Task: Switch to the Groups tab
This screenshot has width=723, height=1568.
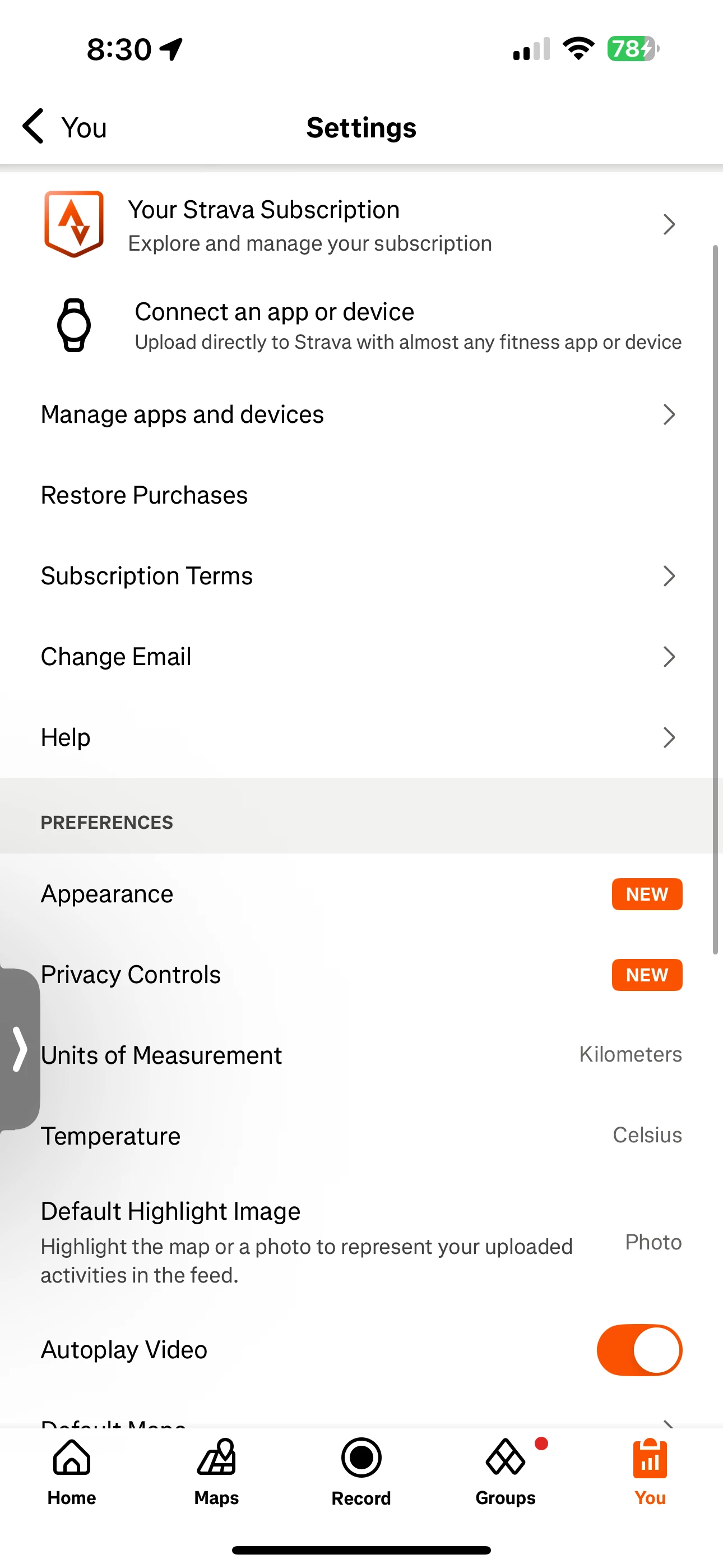Action: coord(506,1473)
